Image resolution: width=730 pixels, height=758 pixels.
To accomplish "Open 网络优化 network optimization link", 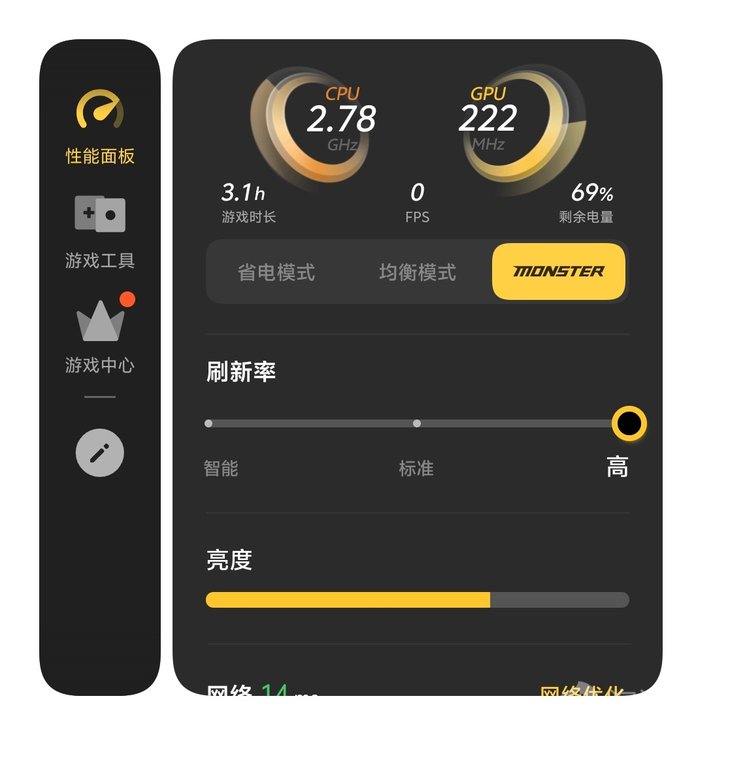I will point(583,691).
